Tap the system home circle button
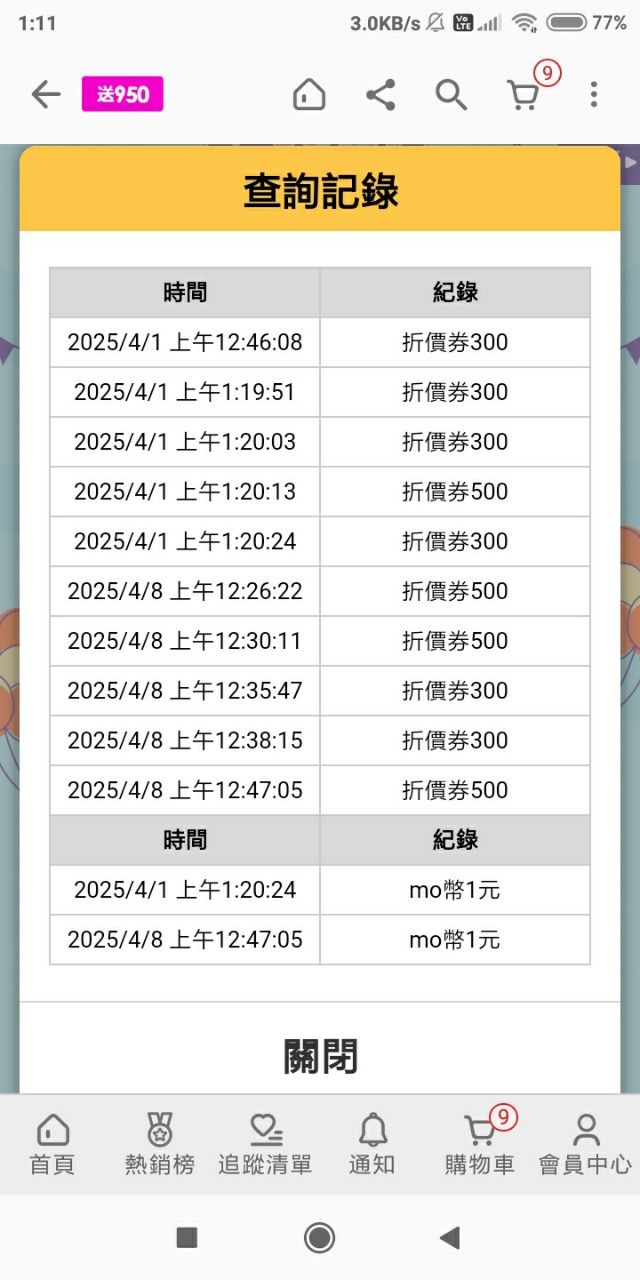This screenshot has width=640, height=1280. (x=319, y=1238)
